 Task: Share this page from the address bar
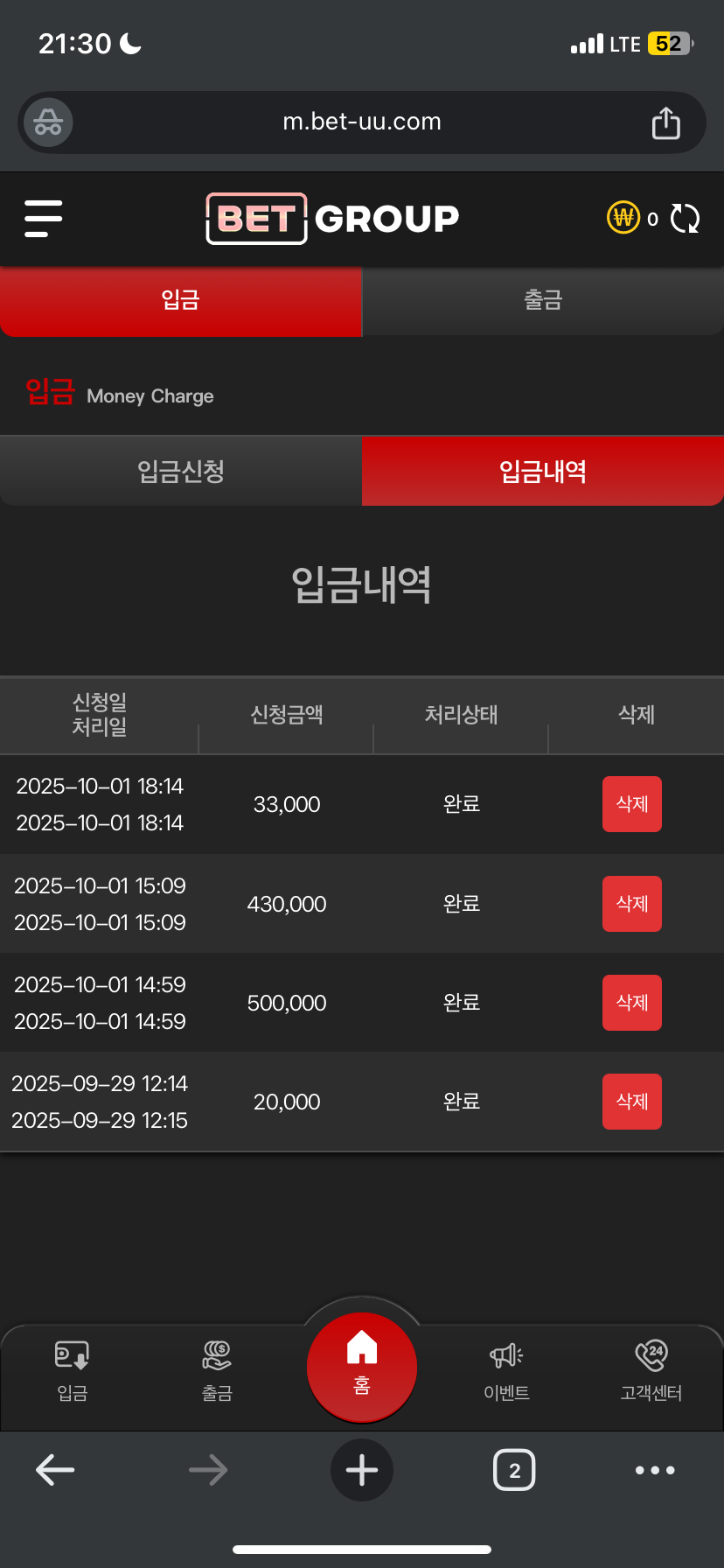[x=666, y=123]
